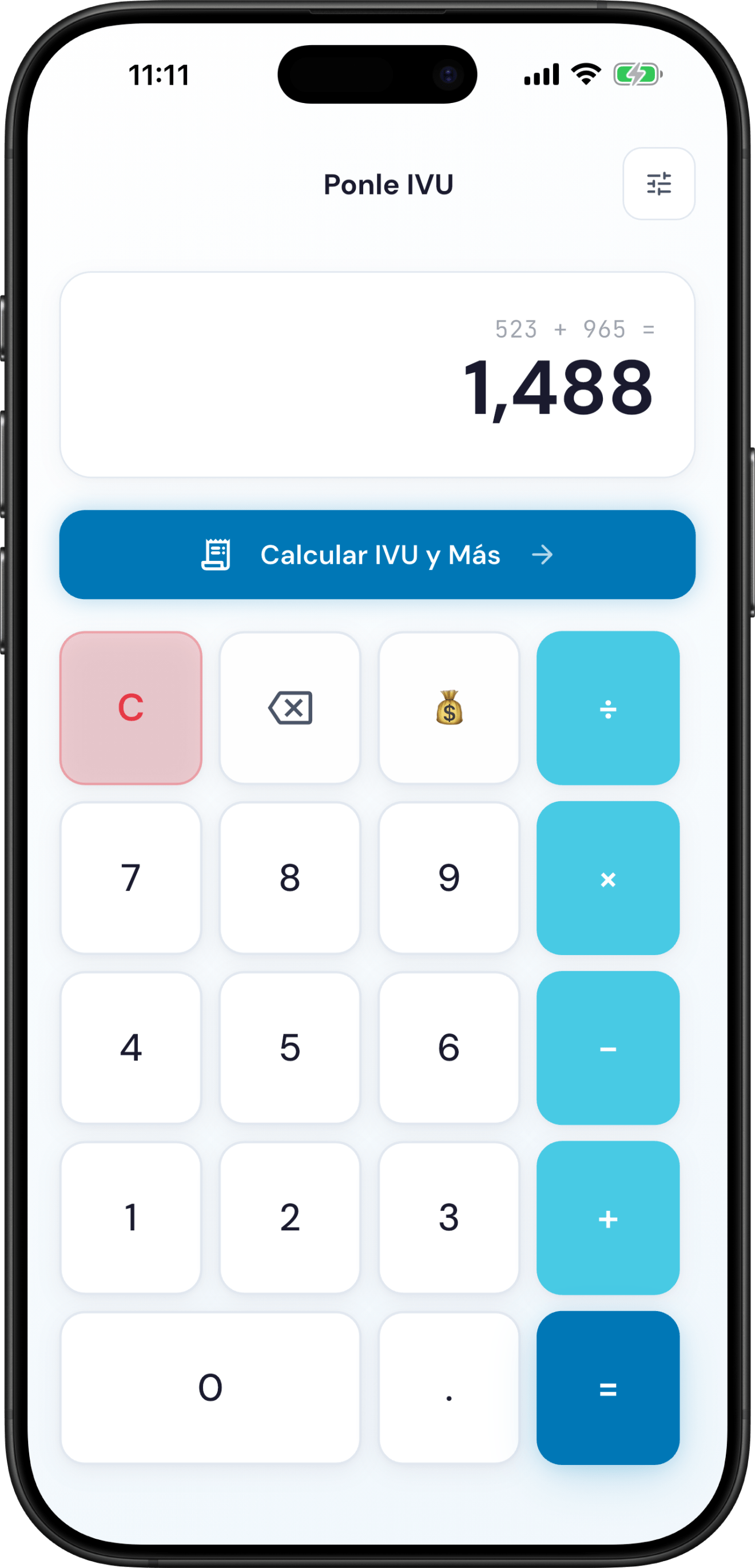This screenshot has height=1568, width=755.
Task: Select the minus operator
Action: [608, 1048]
